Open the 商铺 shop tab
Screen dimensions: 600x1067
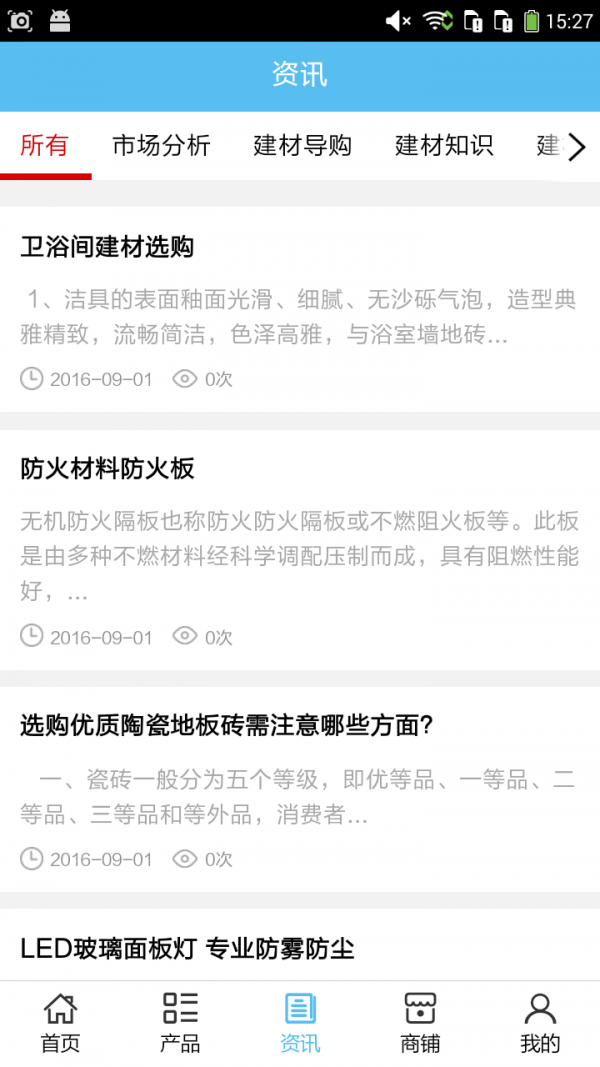pos(420,1023)
